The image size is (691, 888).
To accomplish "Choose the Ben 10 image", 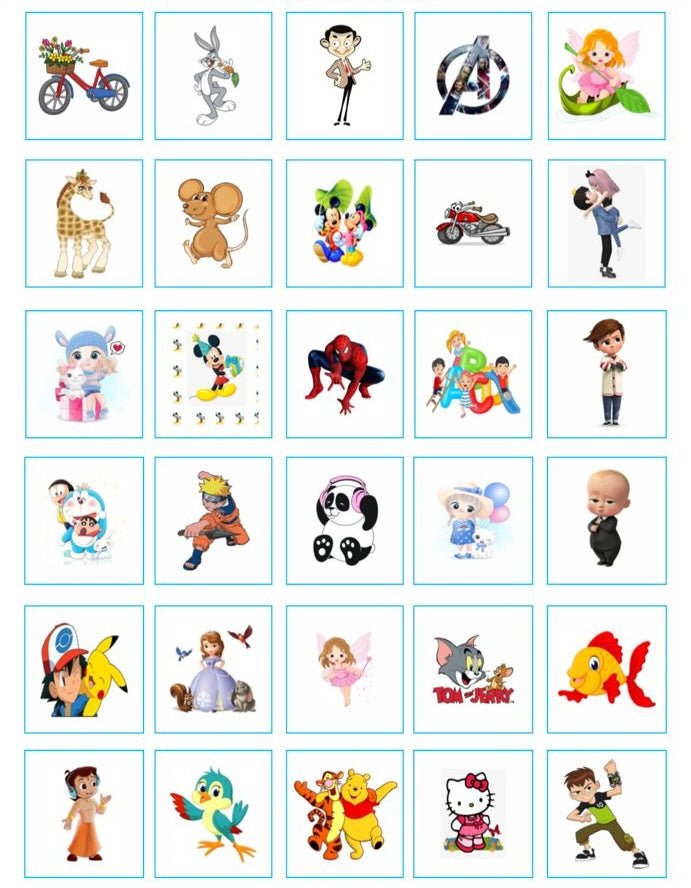I will (606, 813).
